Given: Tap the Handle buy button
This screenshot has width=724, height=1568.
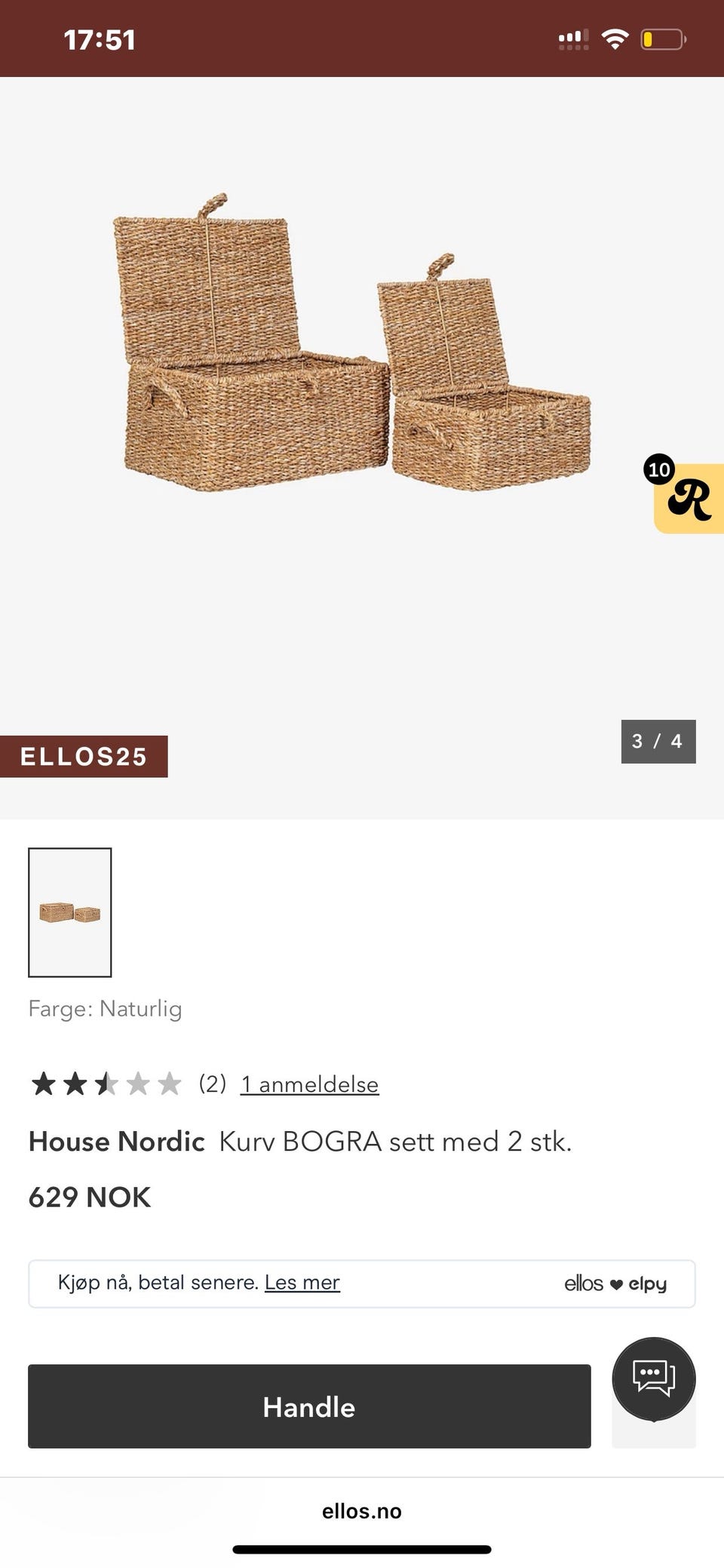Looking at the screenshot, I should pos(309,1407).
